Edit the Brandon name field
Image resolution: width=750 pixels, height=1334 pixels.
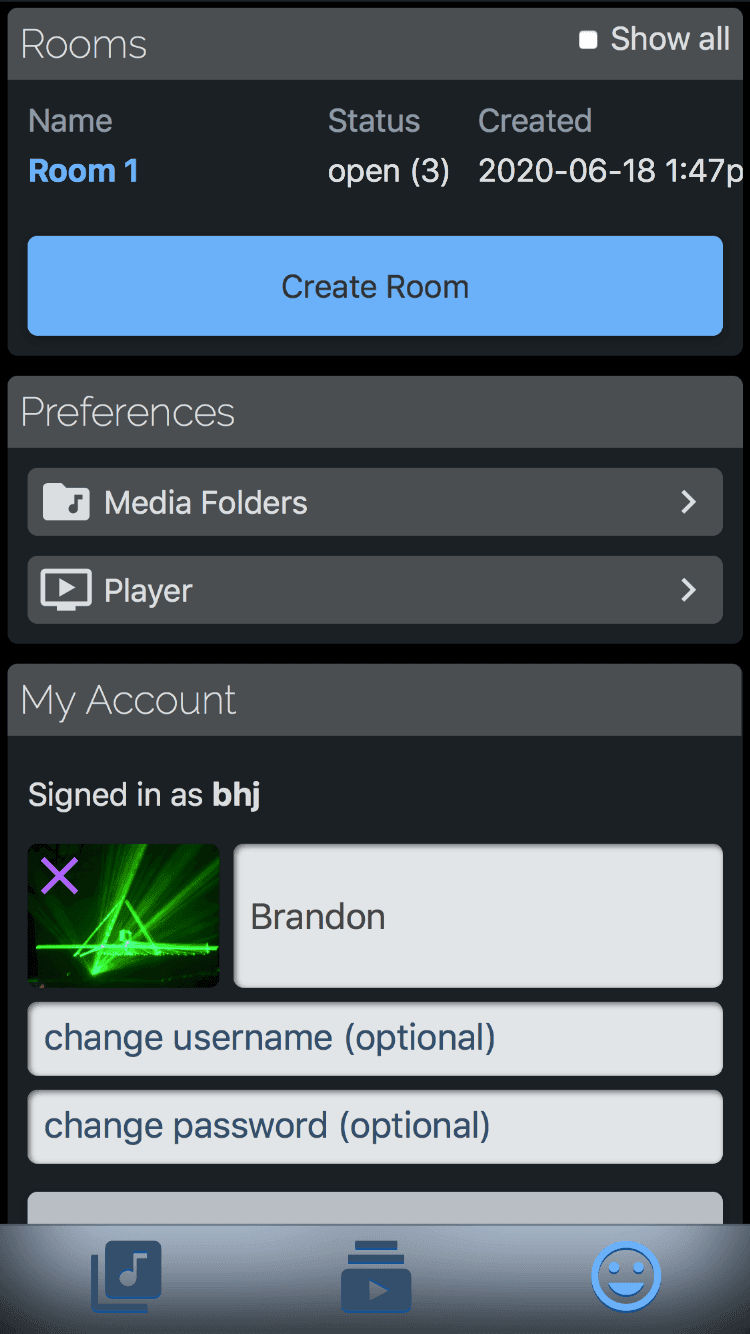coord(478,916)
